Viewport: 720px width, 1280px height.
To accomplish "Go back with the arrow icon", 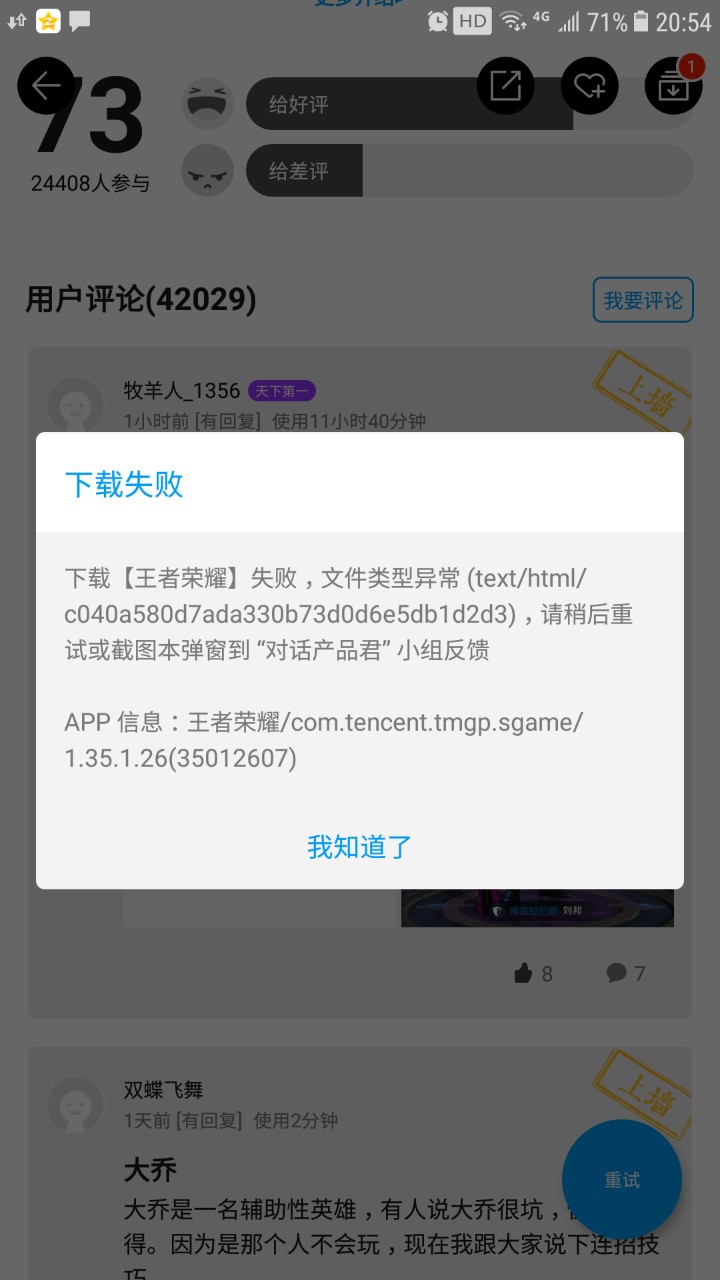I will [x=46, y=86].
